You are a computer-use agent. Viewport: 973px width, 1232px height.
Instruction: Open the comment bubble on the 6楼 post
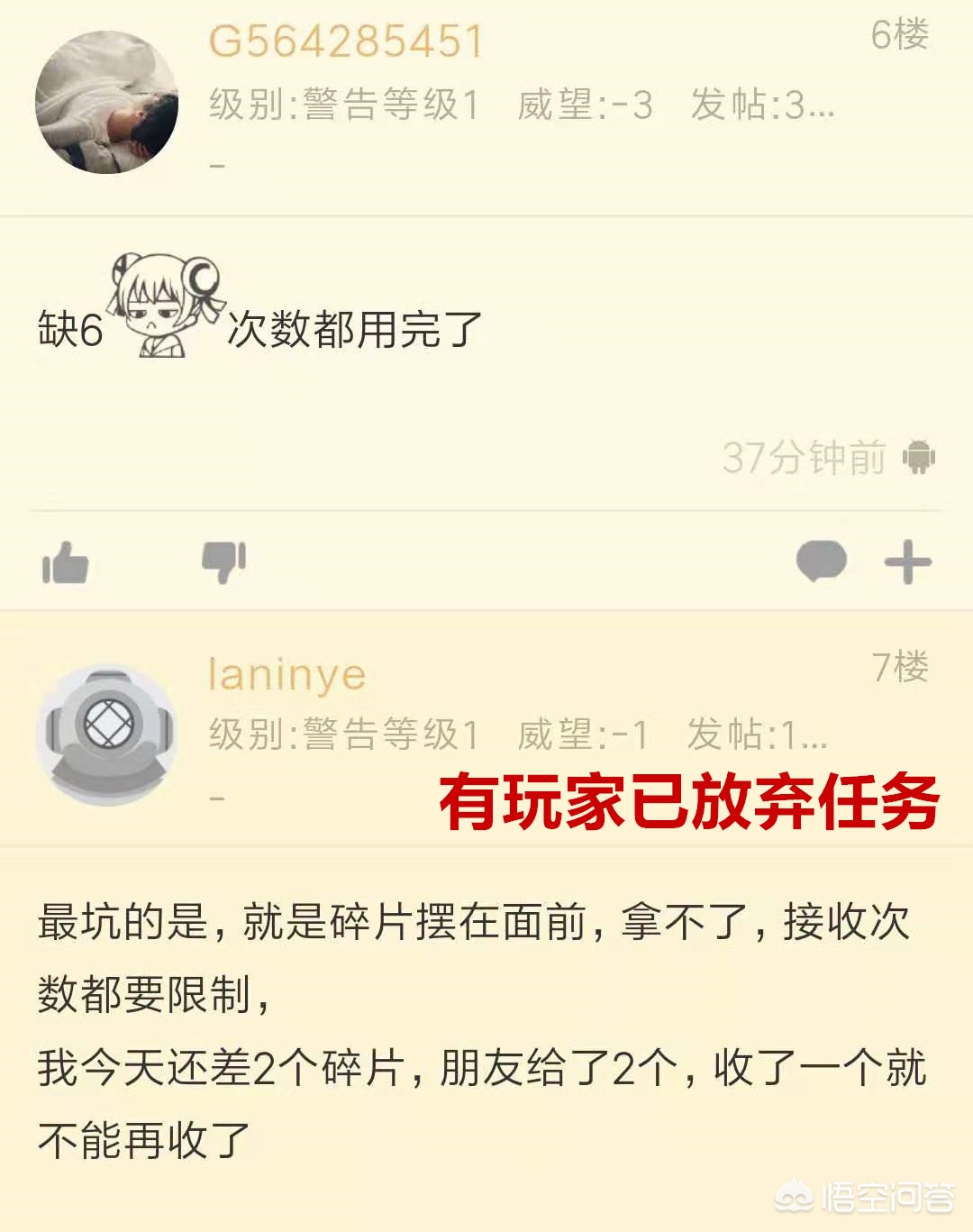(x=821, y=561)
